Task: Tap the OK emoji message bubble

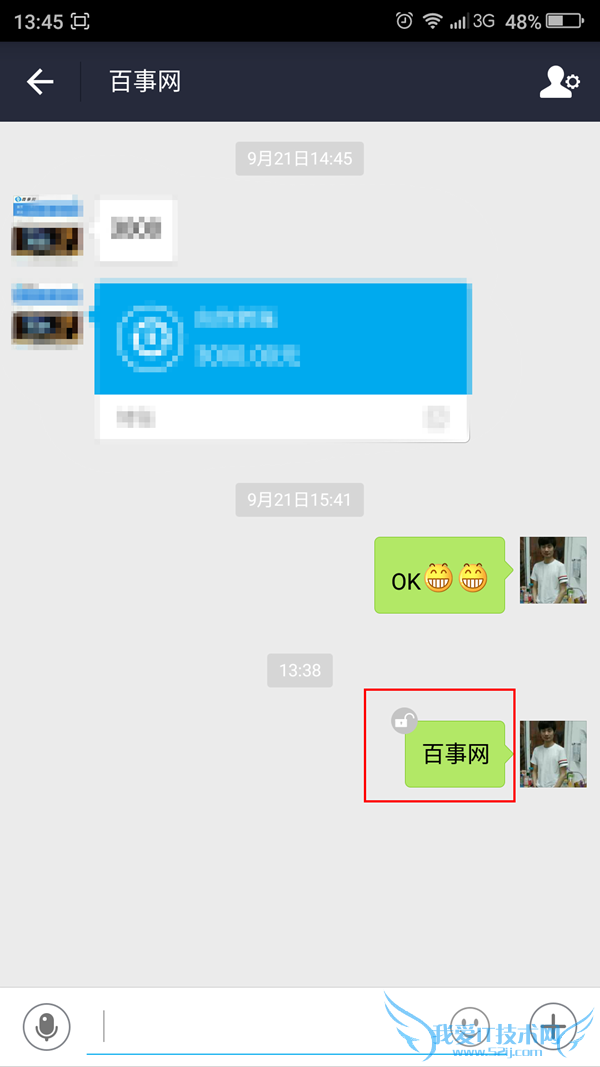Action: pyautogui.click(x=440, y=577)
